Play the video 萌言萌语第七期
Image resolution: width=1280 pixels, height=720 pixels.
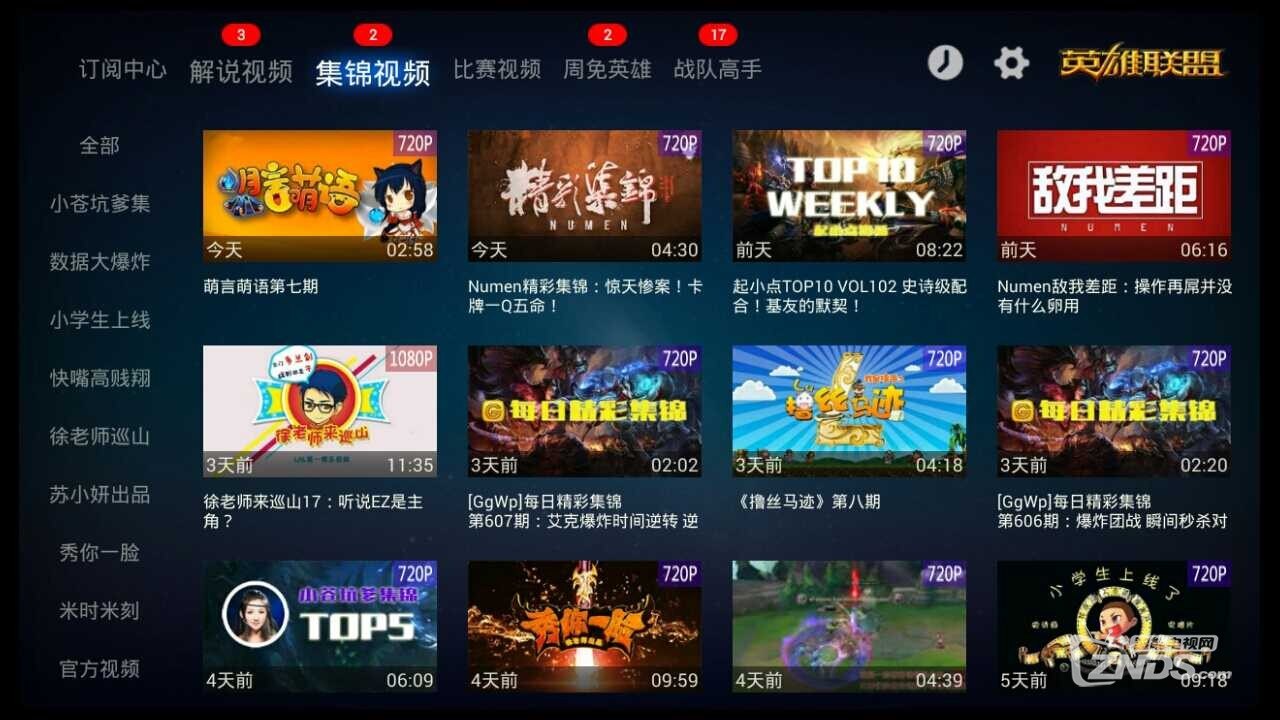[320, 196]
